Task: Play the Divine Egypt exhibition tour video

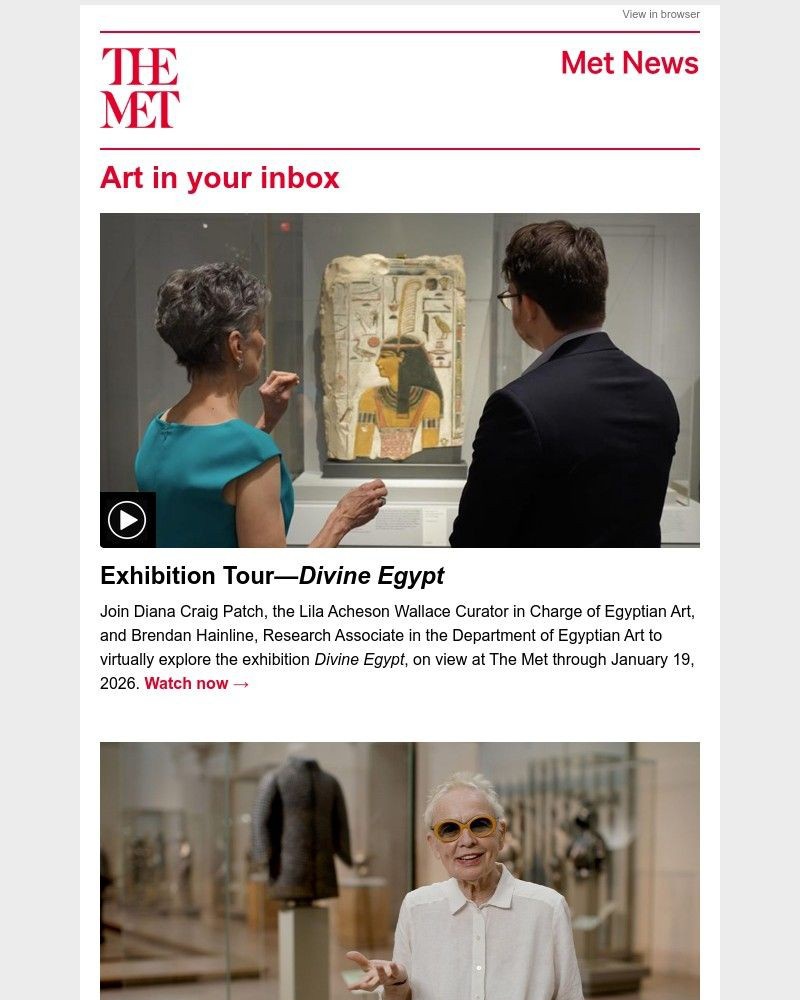Action: (x=127, y=520)
